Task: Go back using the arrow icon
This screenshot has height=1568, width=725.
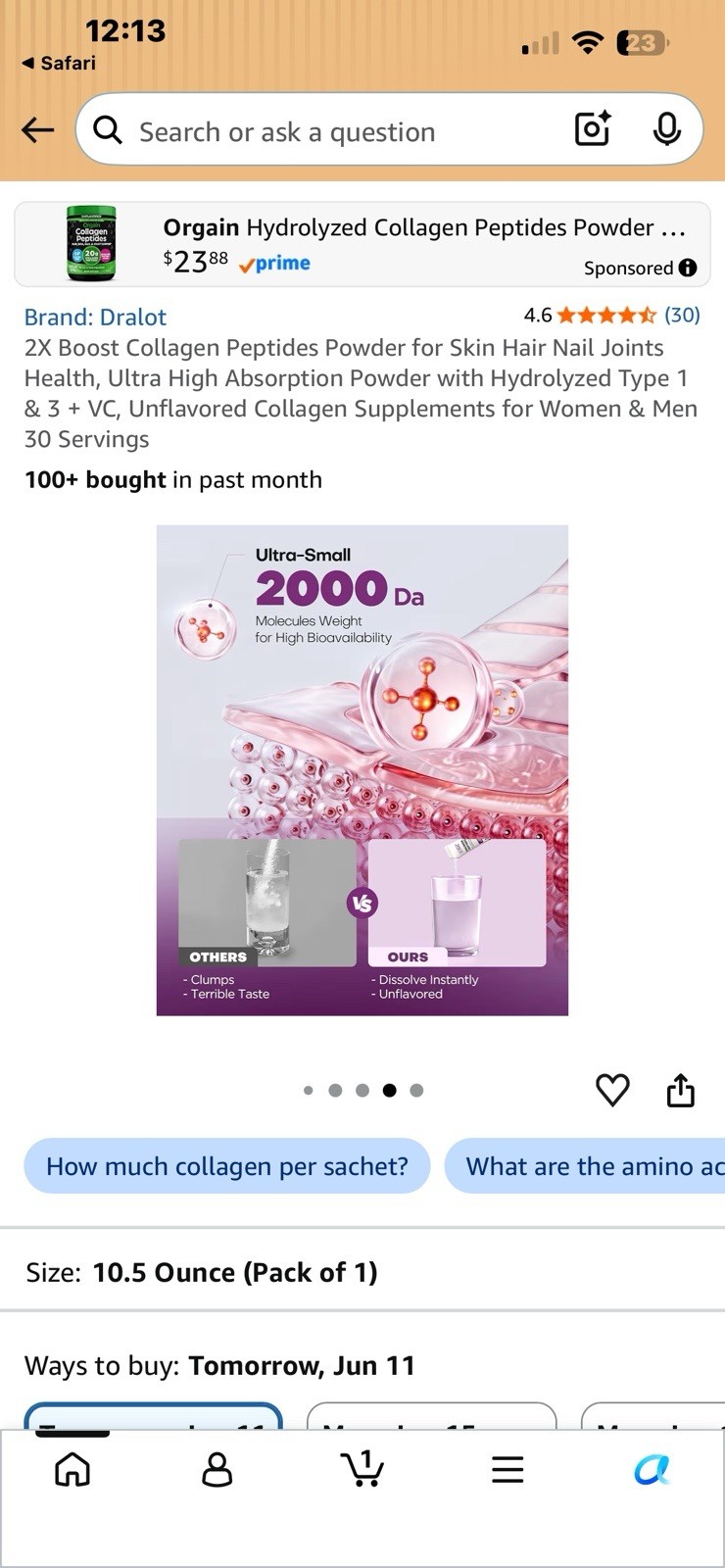Action: tap(37, 130)
